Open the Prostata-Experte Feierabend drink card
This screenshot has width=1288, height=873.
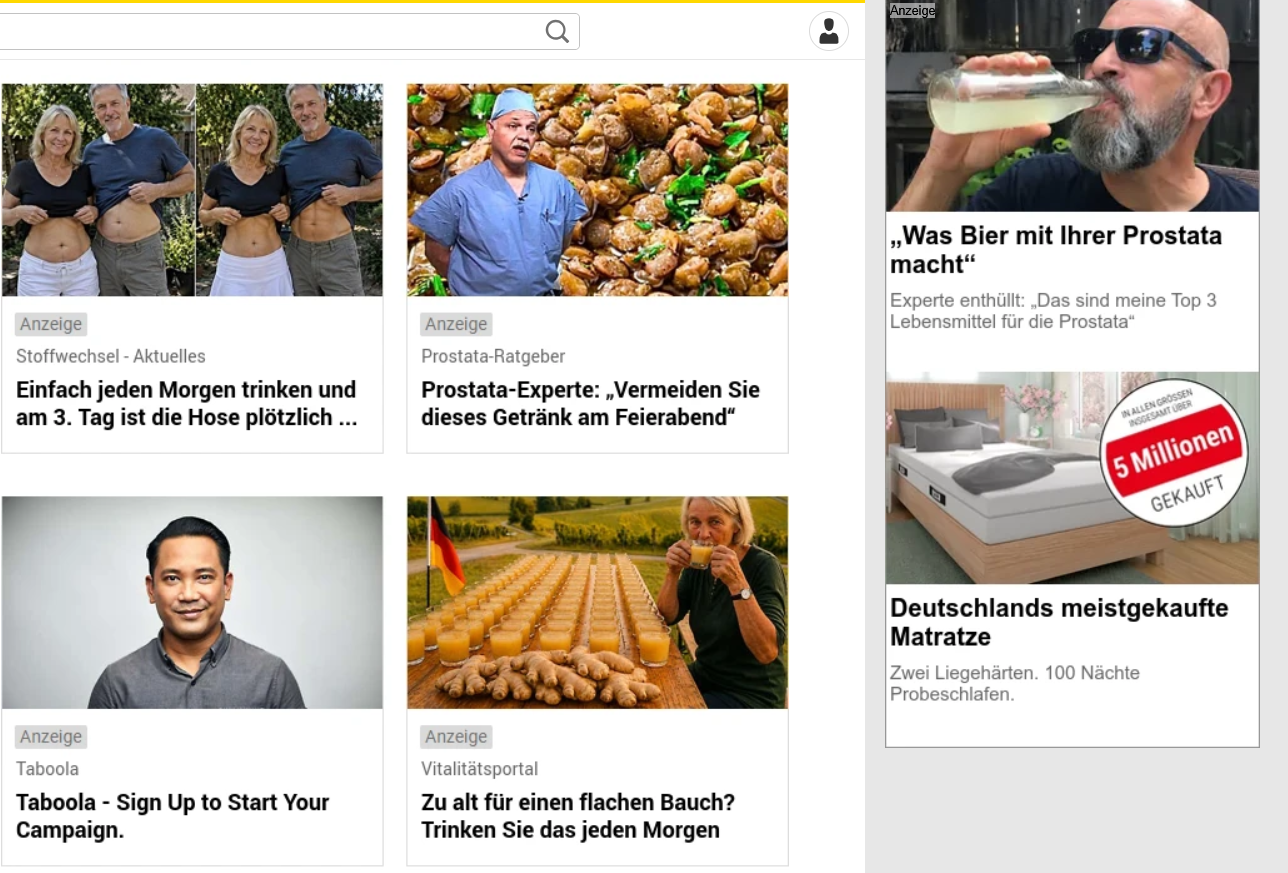(x=597, y=268)
